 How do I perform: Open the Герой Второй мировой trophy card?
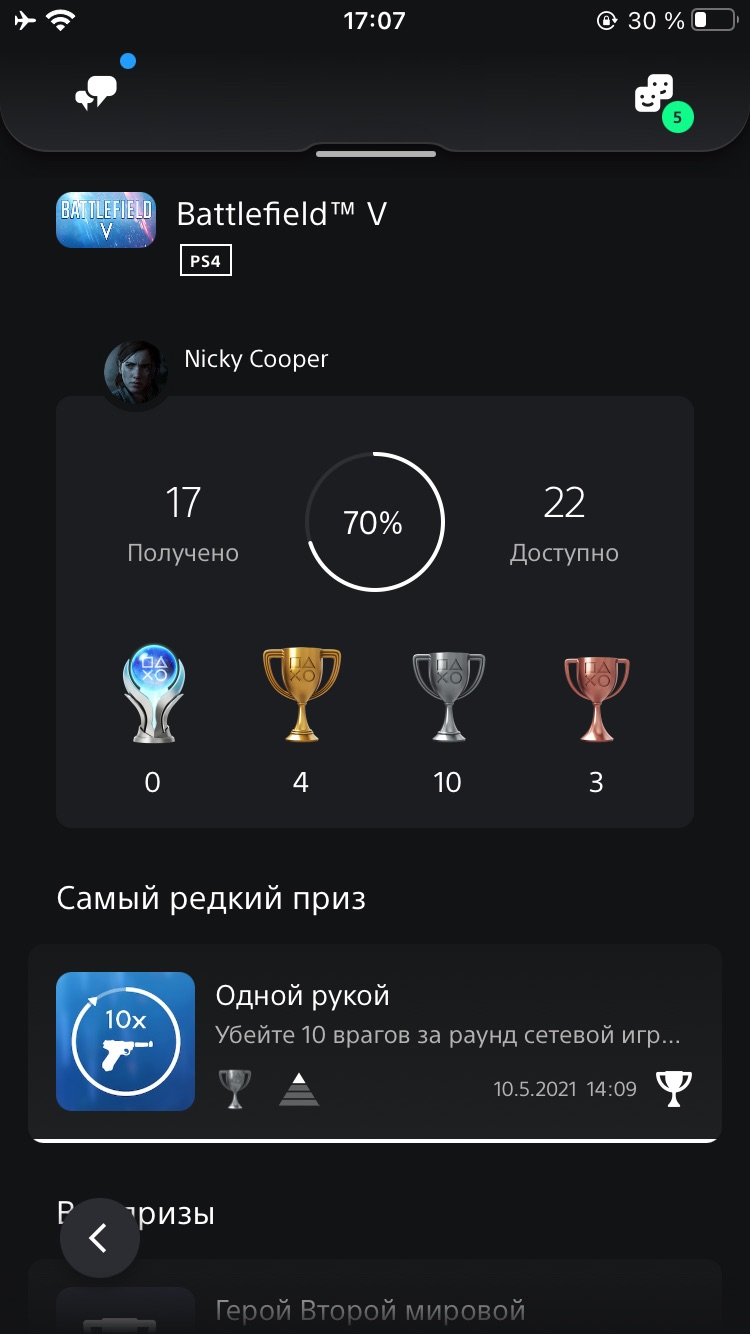[x=375, y=1297]
